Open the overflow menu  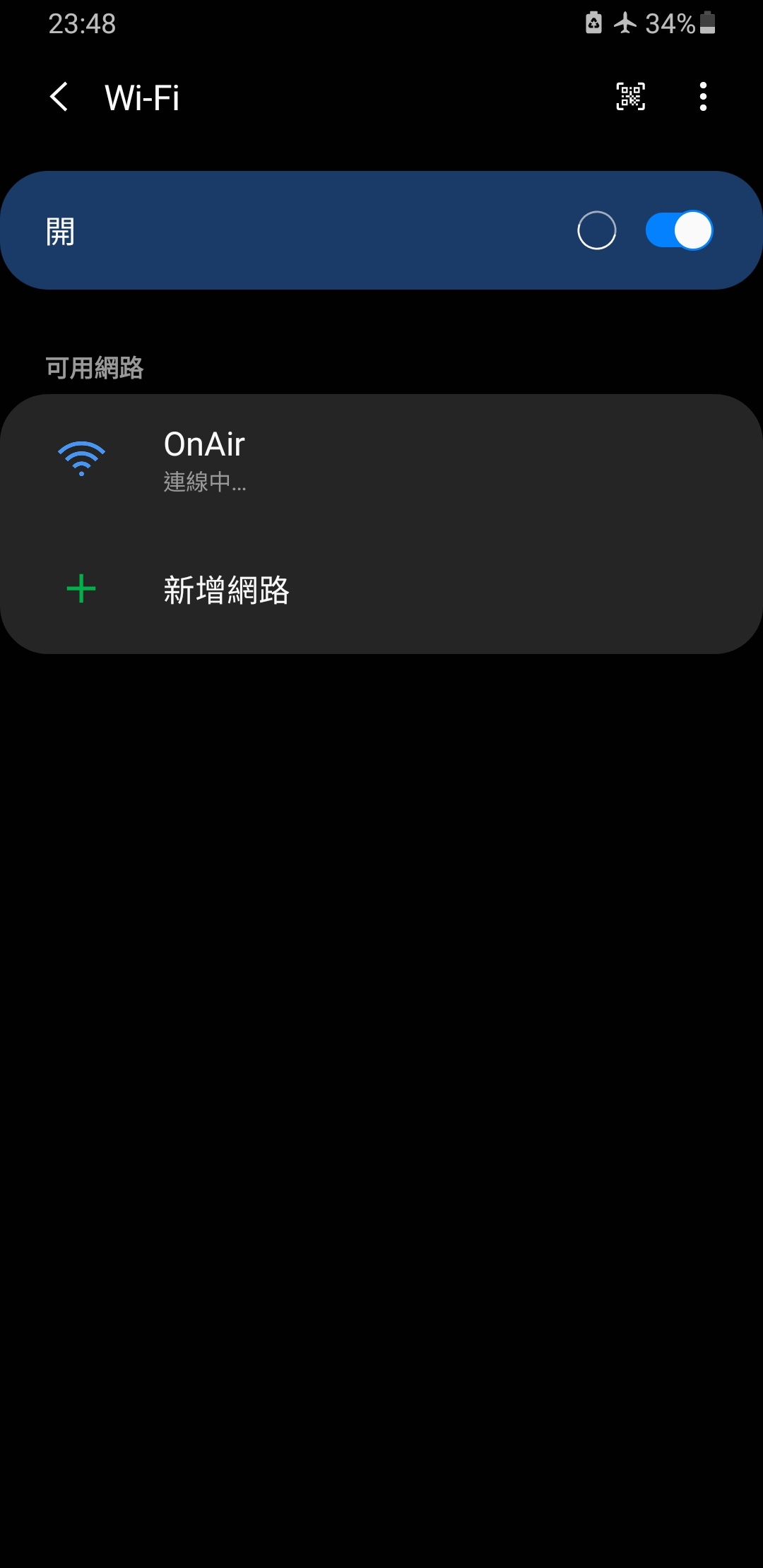click(703, 97)
